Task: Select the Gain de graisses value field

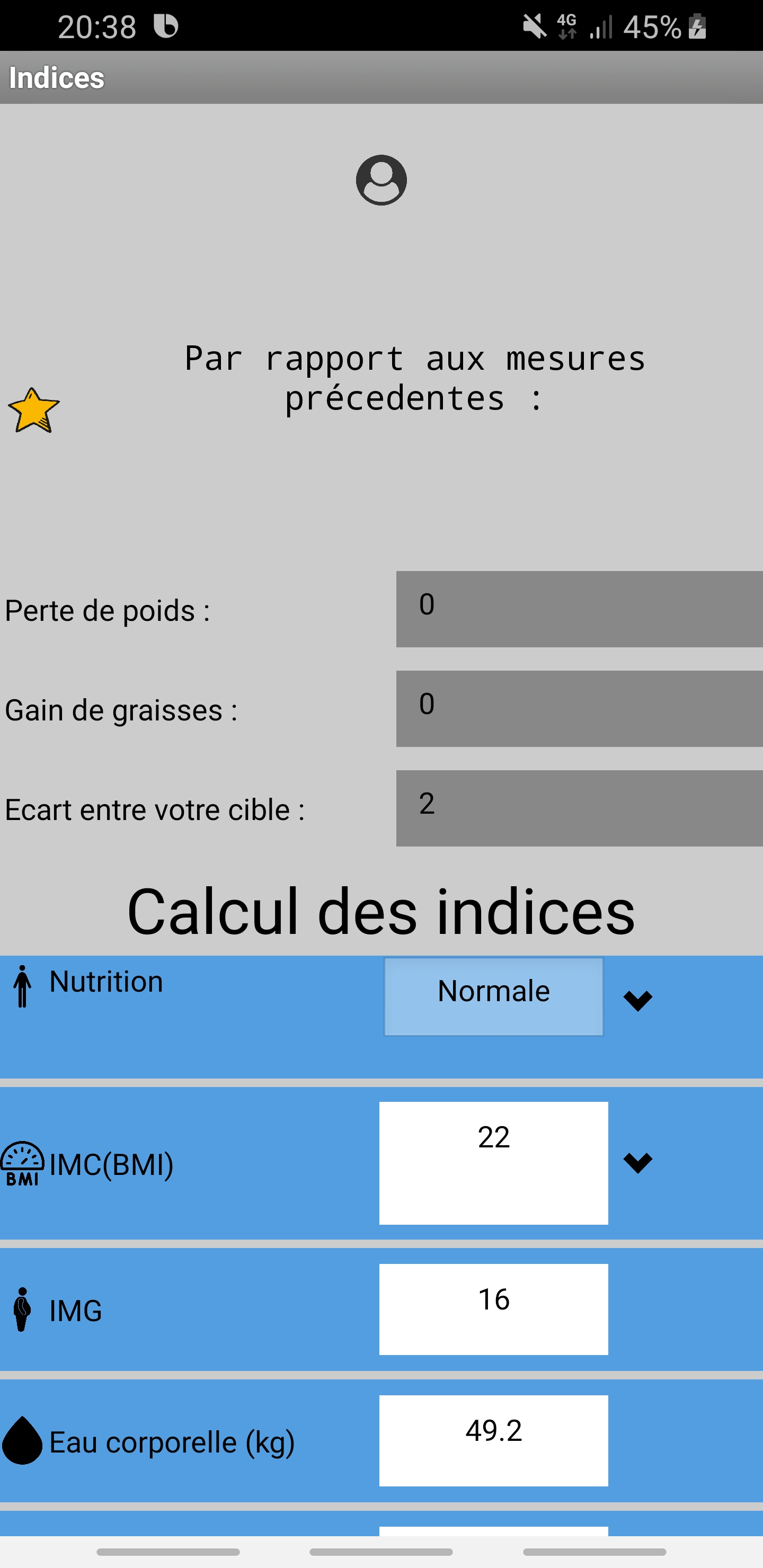Action: click(x=579, y=709)
